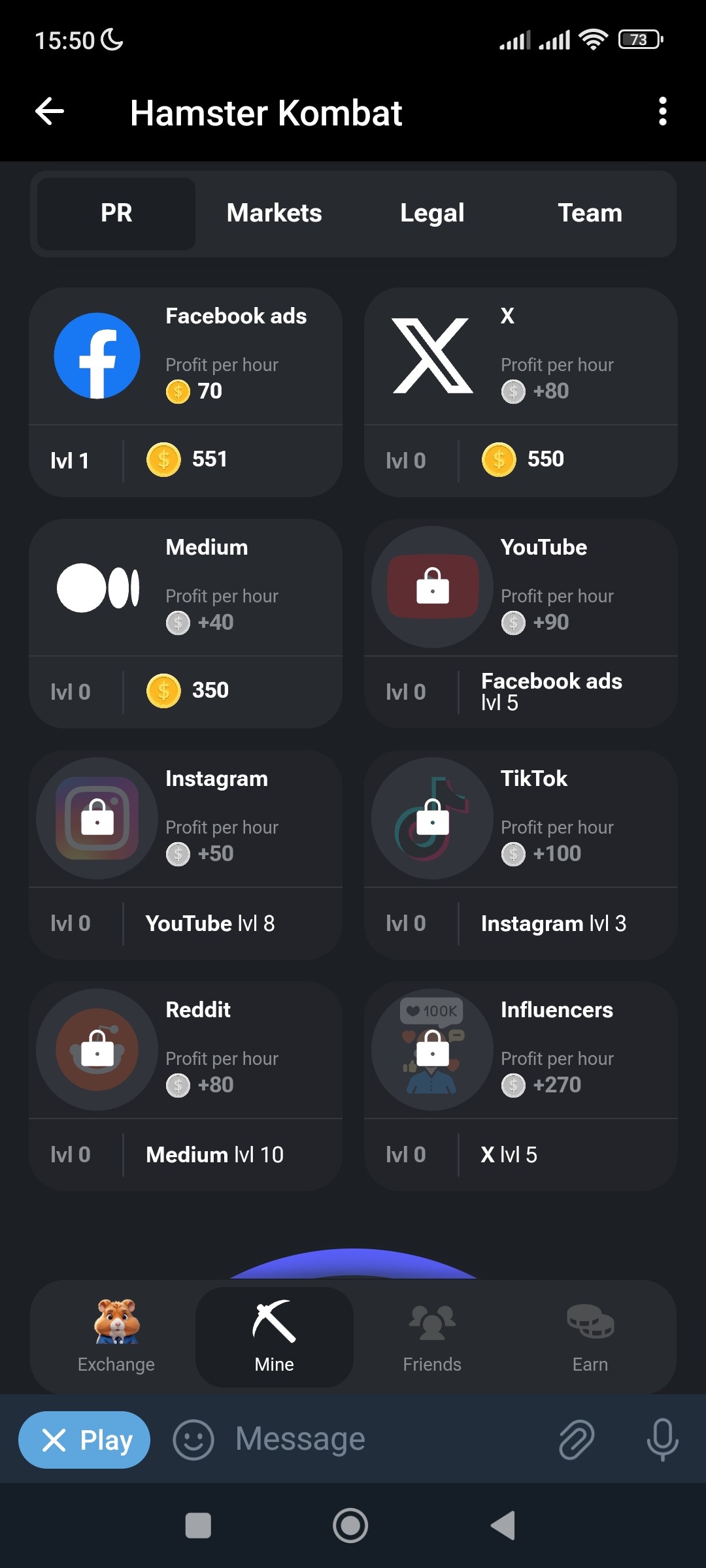Open the Medium card

click(186, 623)
